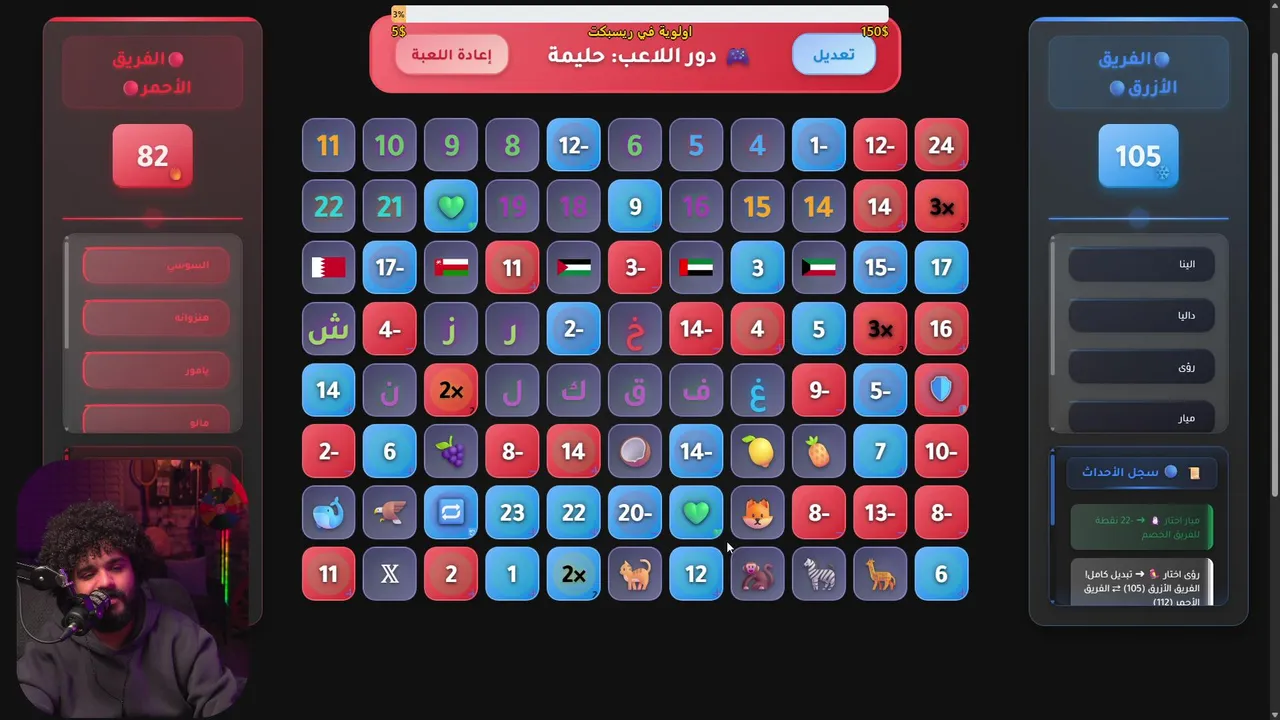This screenshot has height=720, width=1280.
Task: Choose the swap arrows tile
Action: pos(451,513)
